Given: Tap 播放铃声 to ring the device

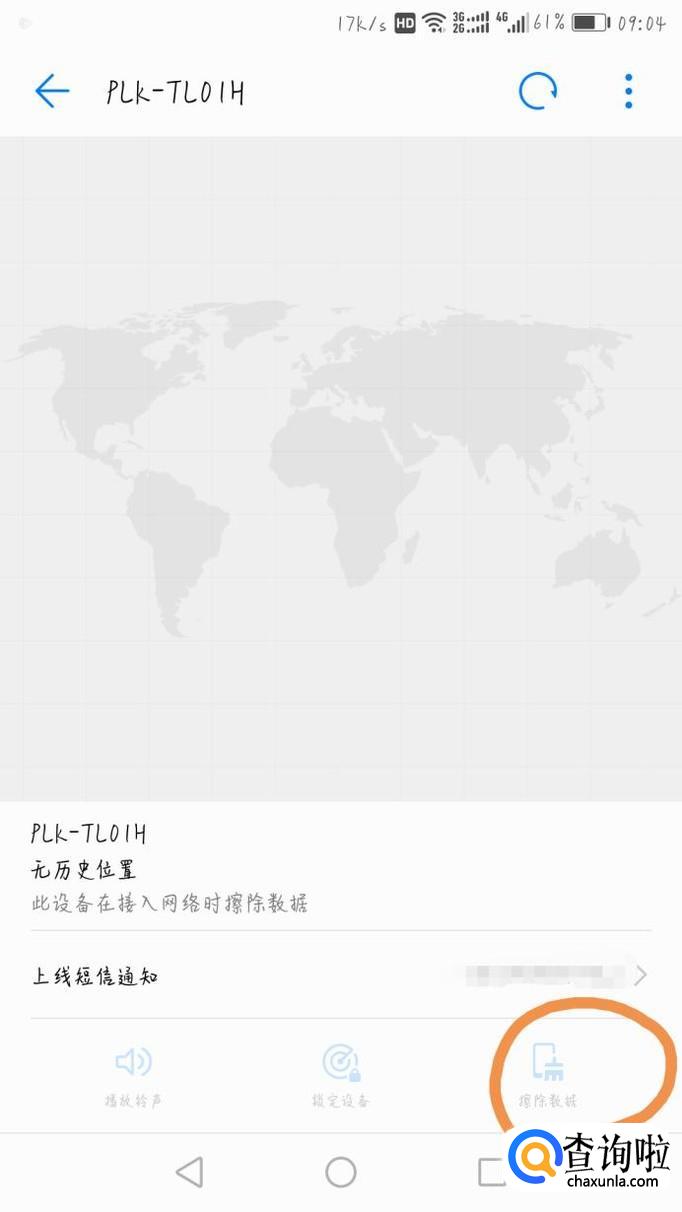Looking at the screenshot, I should 134,1076.
